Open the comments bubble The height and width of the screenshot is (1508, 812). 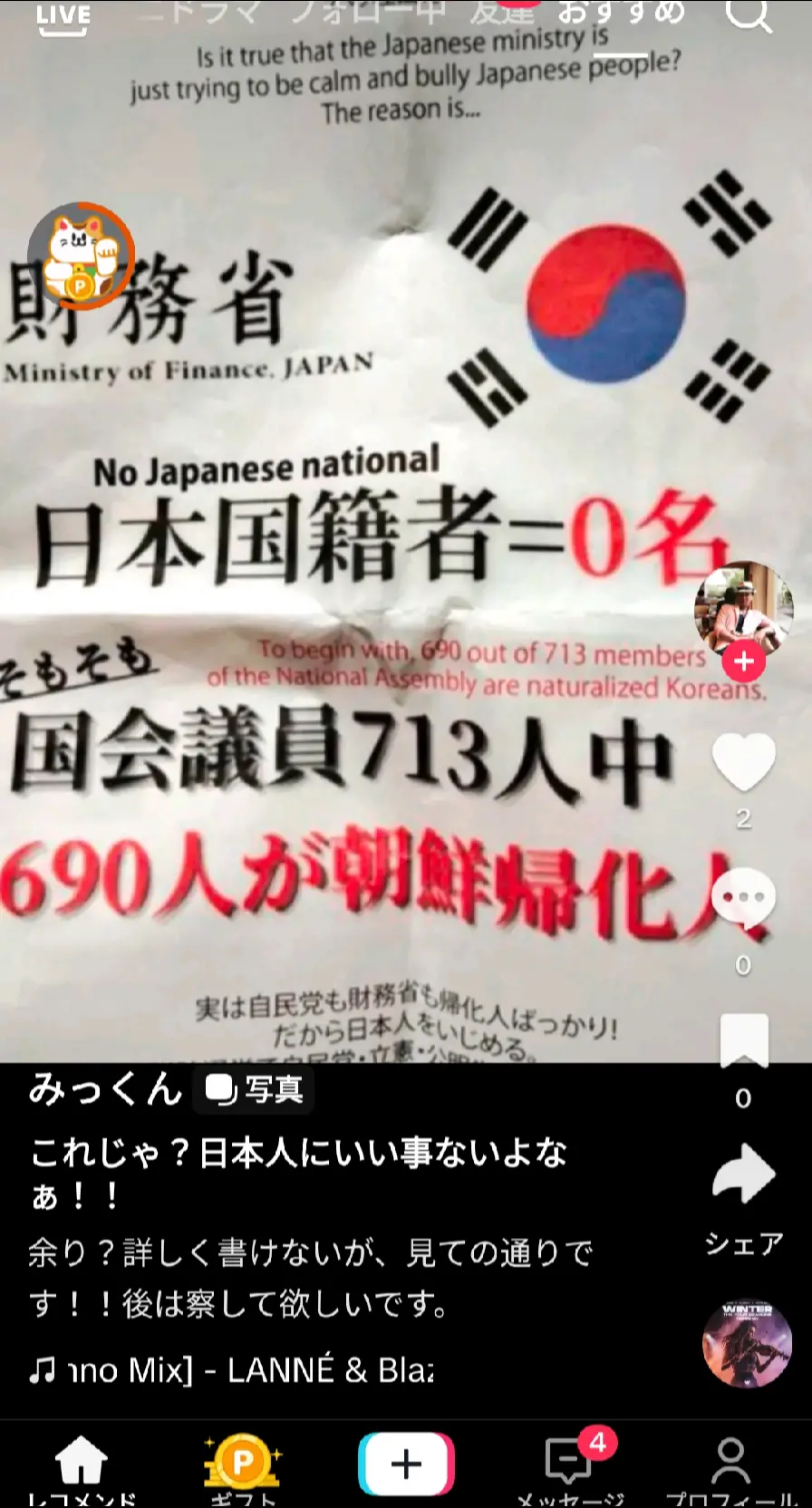(743, 900)
